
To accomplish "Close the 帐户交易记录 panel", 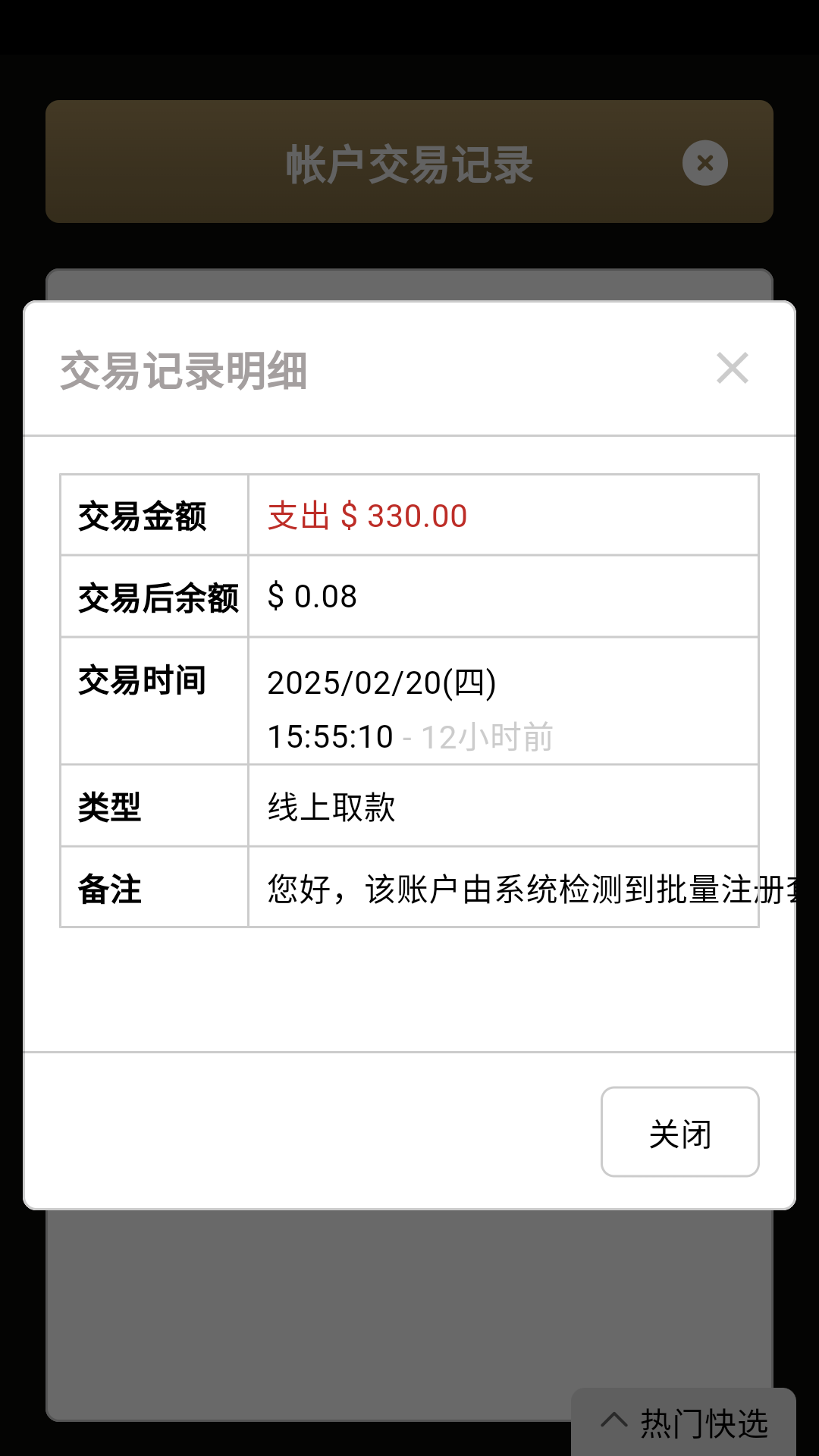I will (x=704, y=163).
